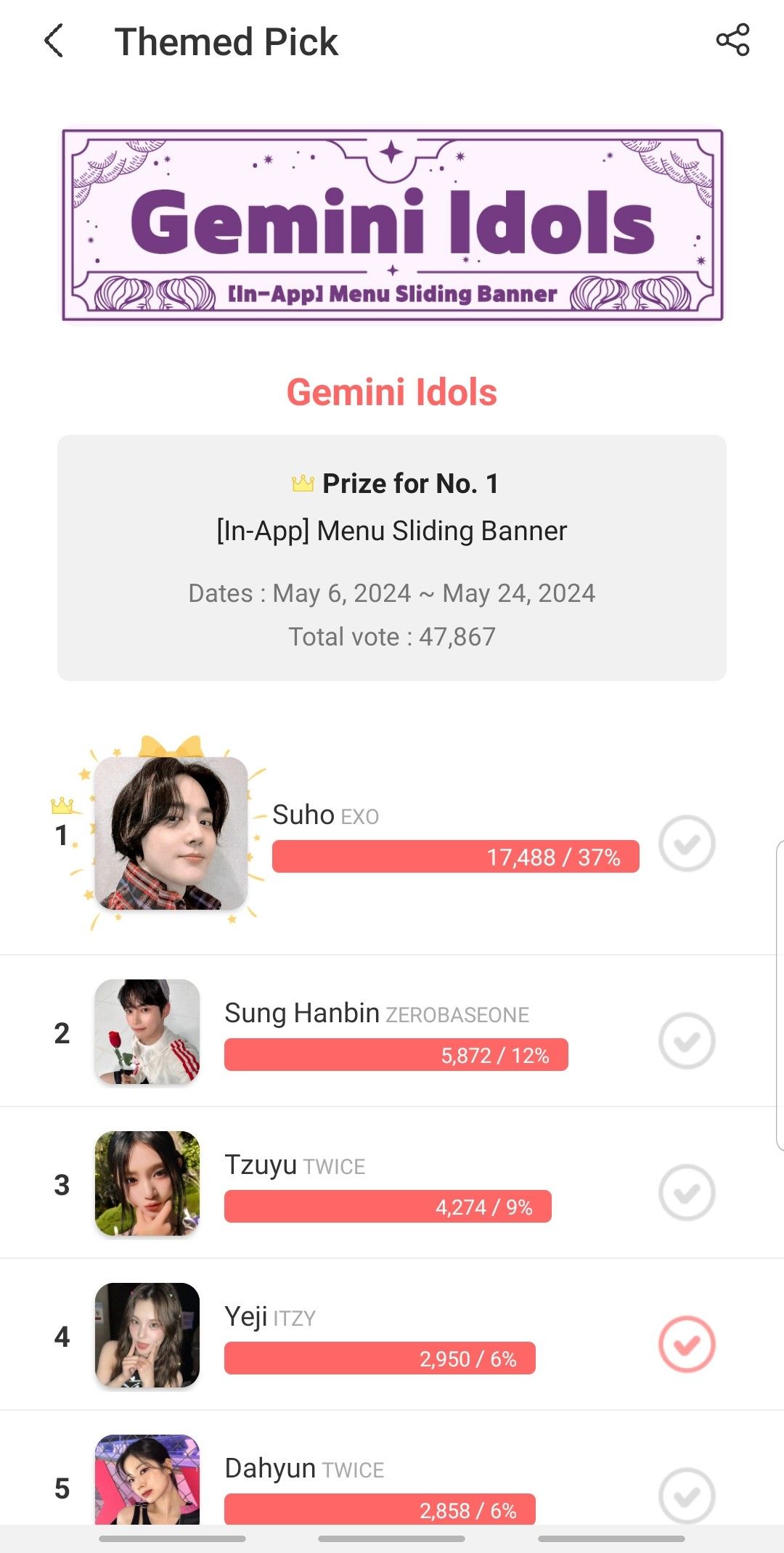Open Sung Hanbin's profile photo
Viewport: 784px width, 1553px height.
coord(147,1032)
